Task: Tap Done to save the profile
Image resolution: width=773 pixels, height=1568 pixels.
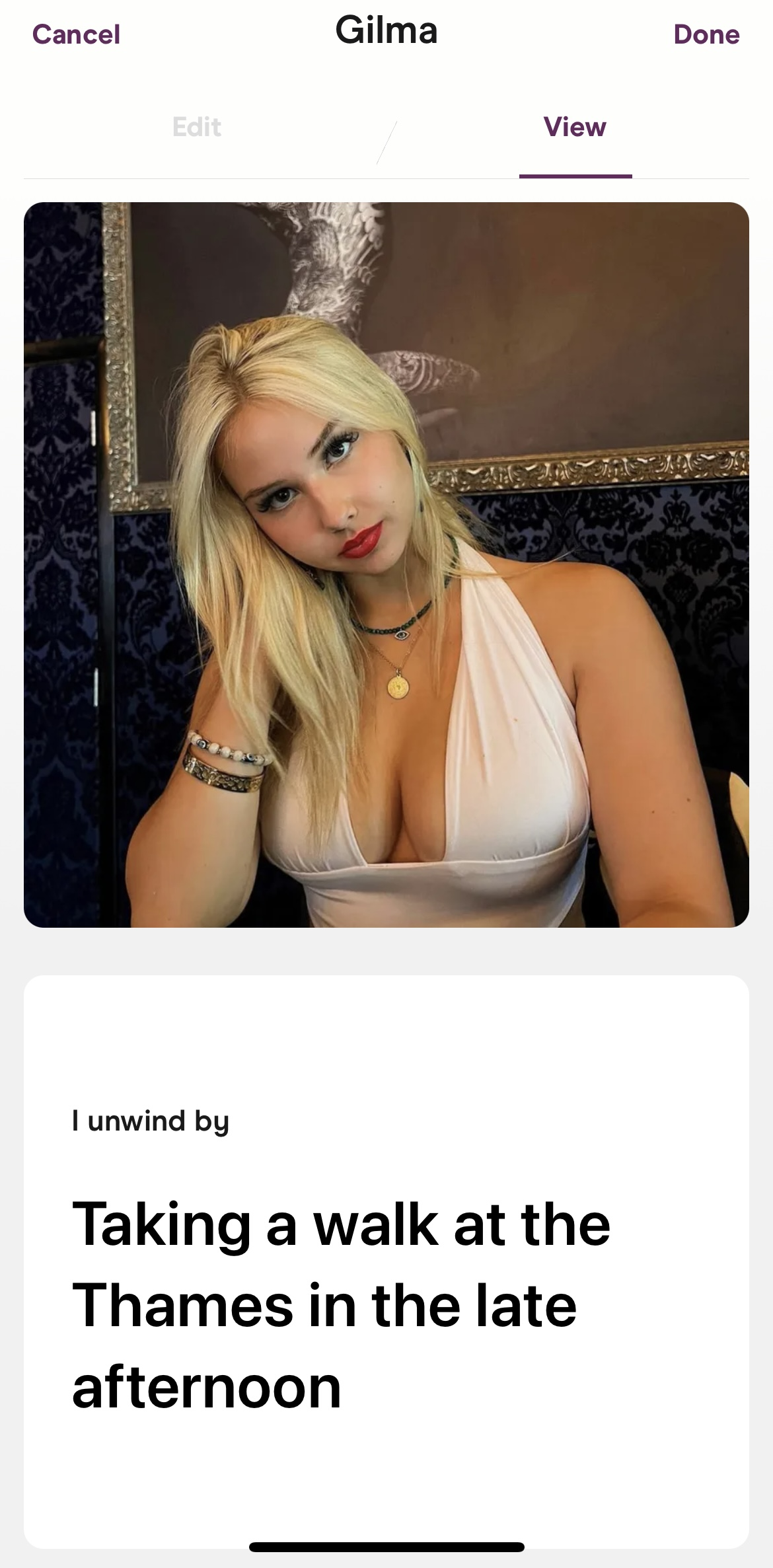Action: (x=706, y=34)
